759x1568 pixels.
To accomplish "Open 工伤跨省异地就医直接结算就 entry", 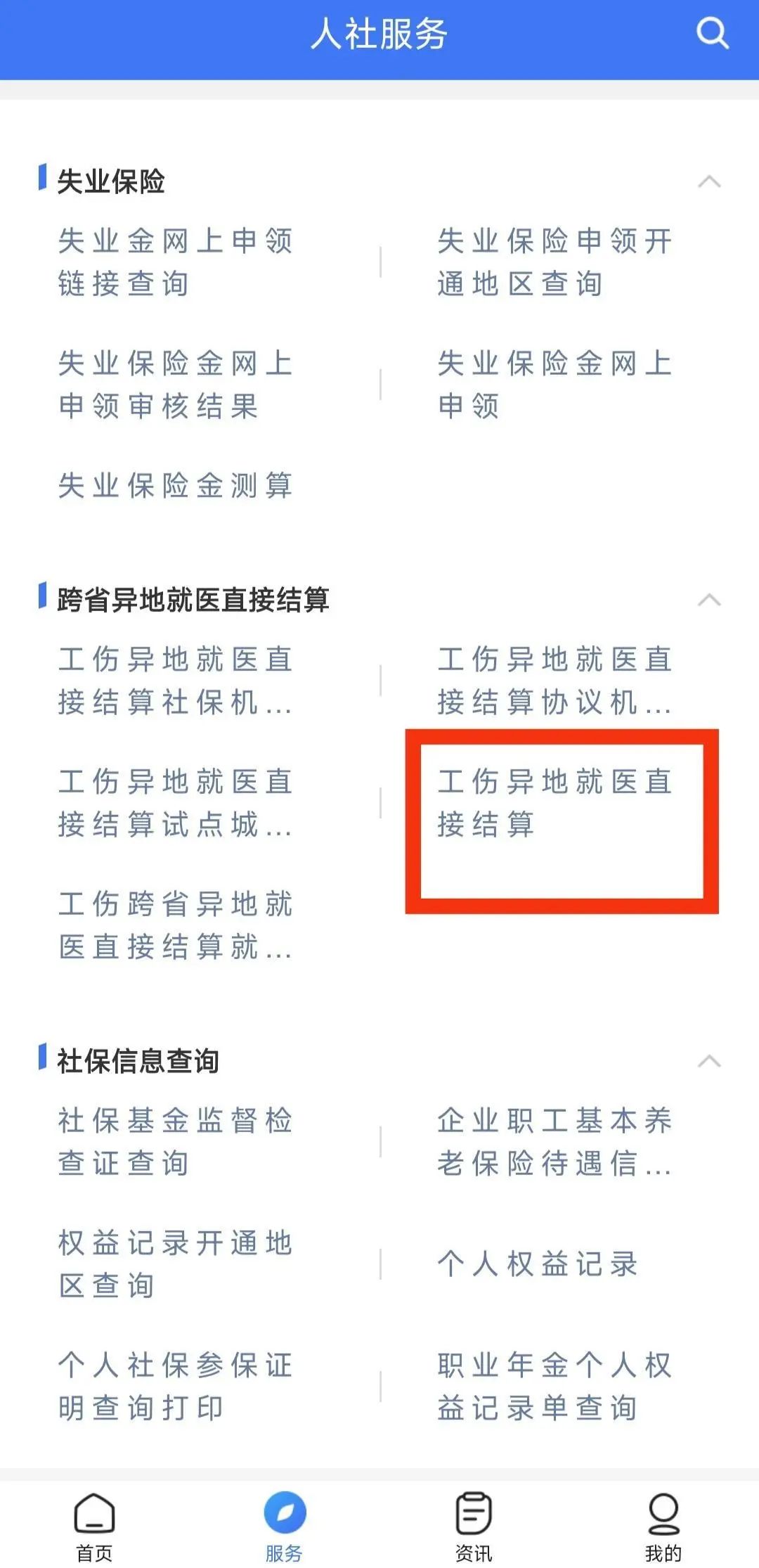I will click(x=176, y=925).
